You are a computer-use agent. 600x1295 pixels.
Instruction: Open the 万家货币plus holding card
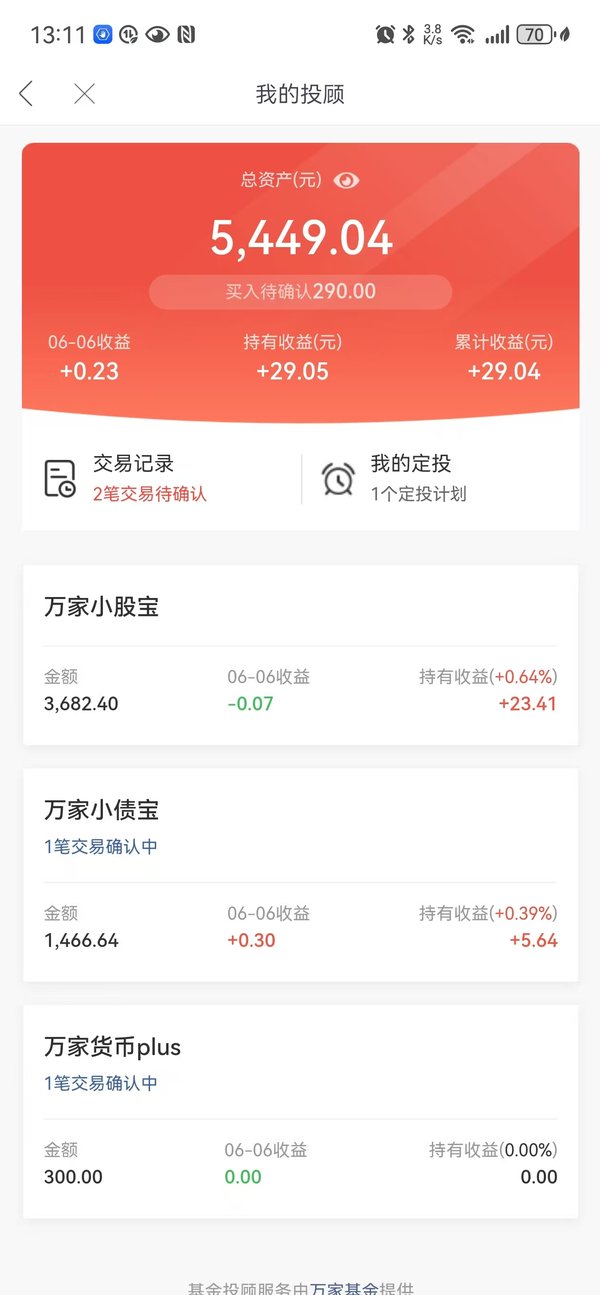point(300,1112)
